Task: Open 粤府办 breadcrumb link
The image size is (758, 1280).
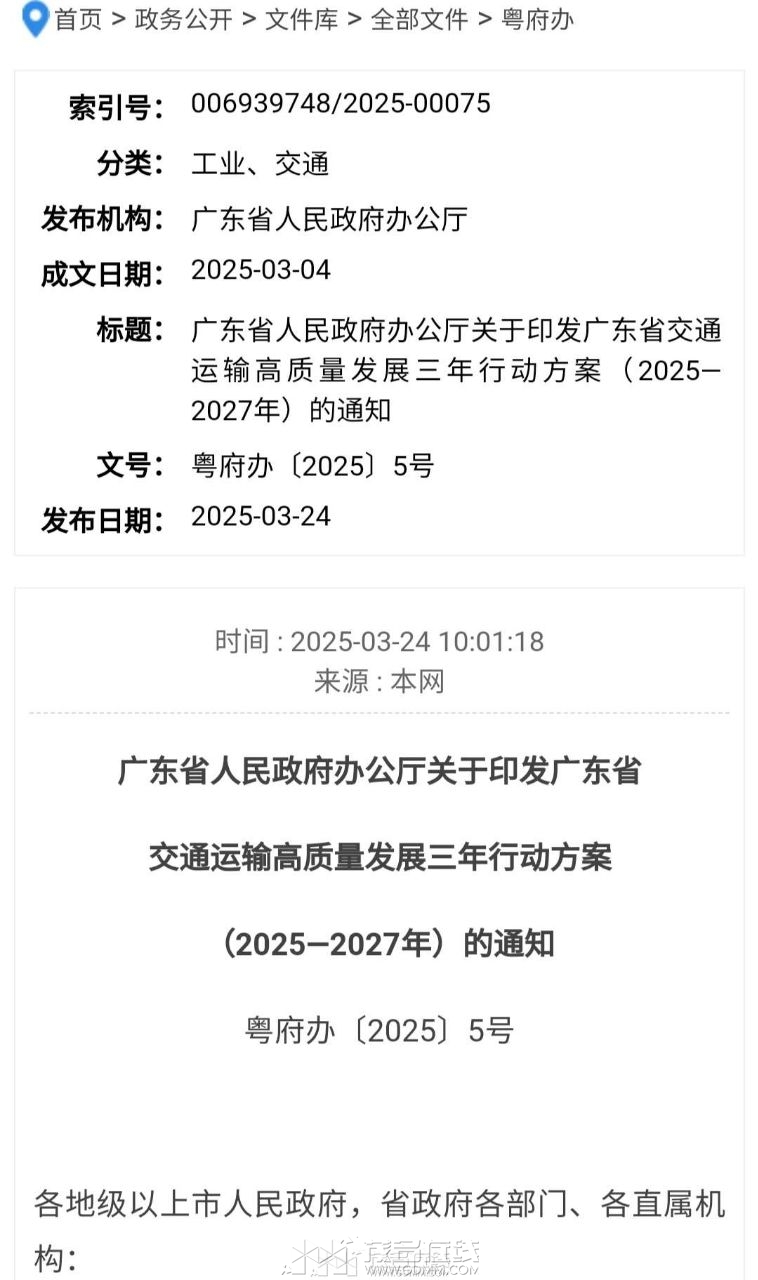Action: point(537,19)
